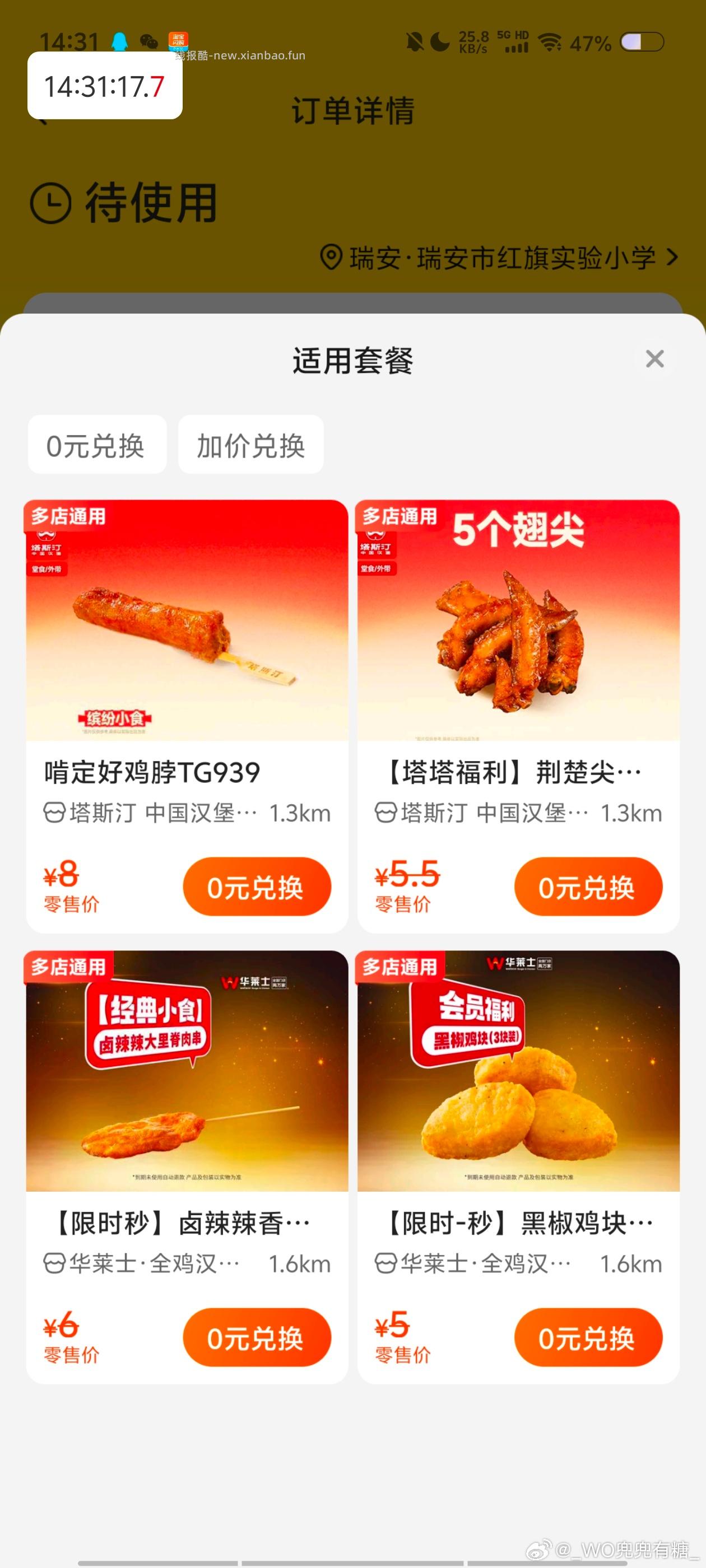
Task: Switch to the 0元兑换 filter tab
Action: (97, 445)
